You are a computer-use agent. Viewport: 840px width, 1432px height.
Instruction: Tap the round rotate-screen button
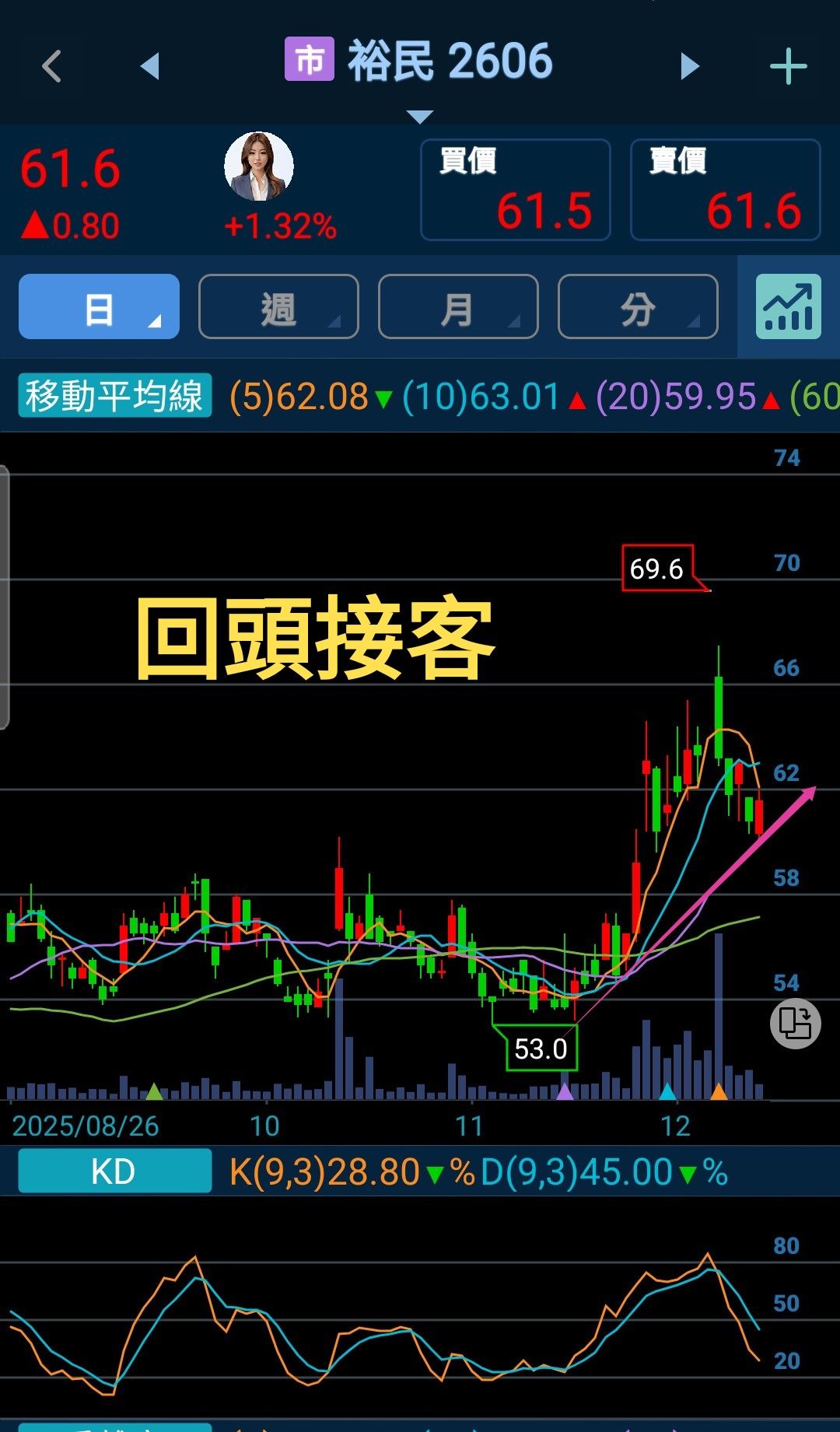pos(795,1024)
